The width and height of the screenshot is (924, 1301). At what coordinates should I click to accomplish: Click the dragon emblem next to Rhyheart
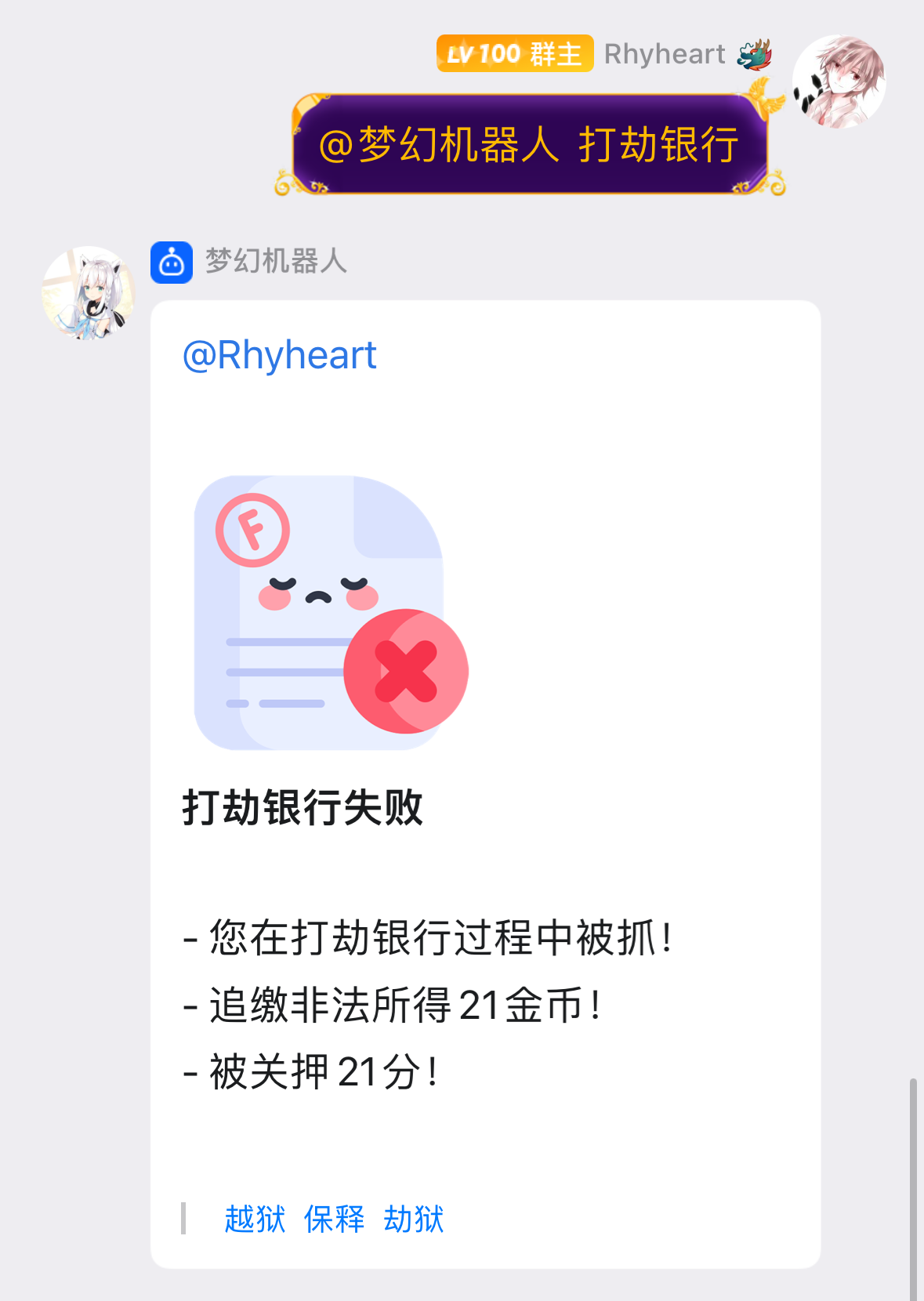click(x=755, y=53)
